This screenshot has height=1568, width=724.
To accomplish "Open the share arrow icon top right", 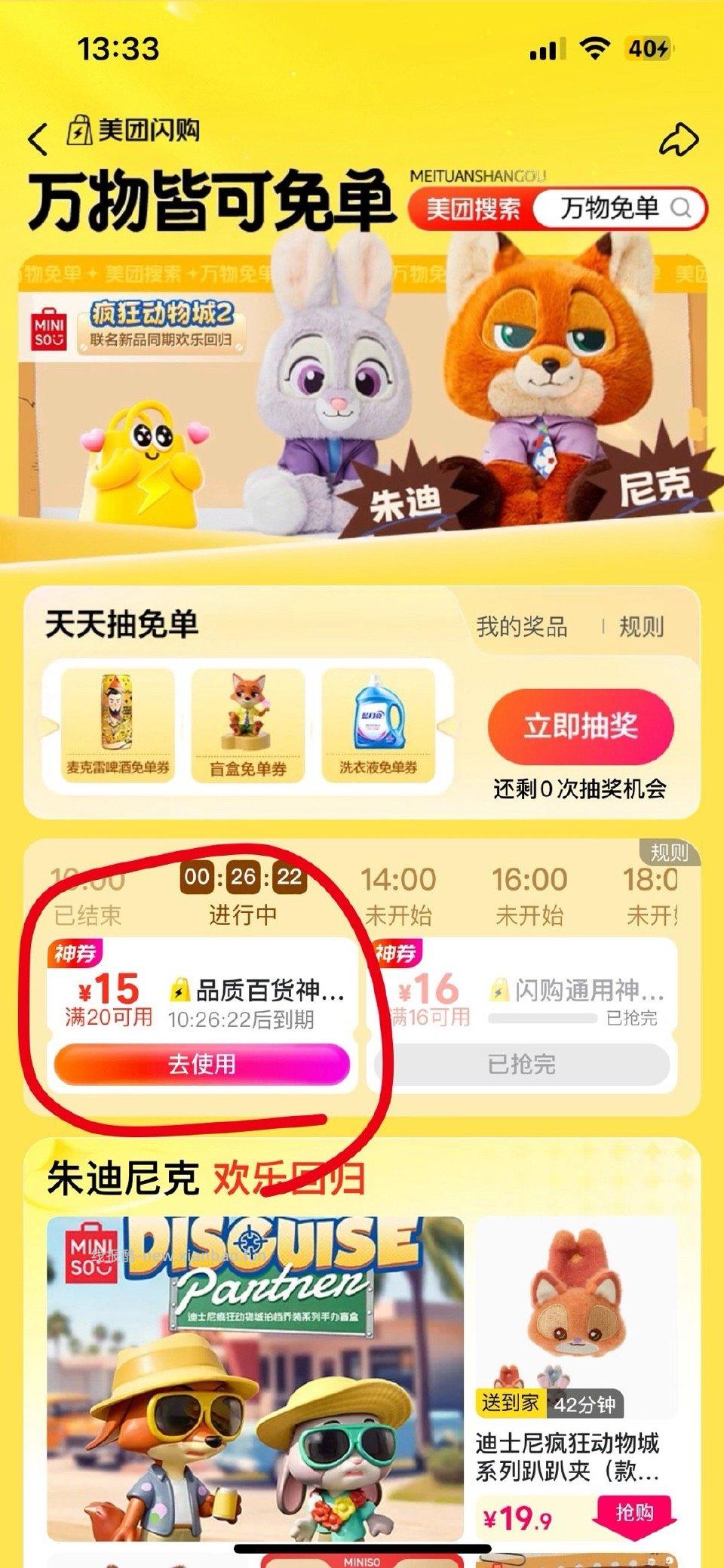I will [x=677, y=138].
